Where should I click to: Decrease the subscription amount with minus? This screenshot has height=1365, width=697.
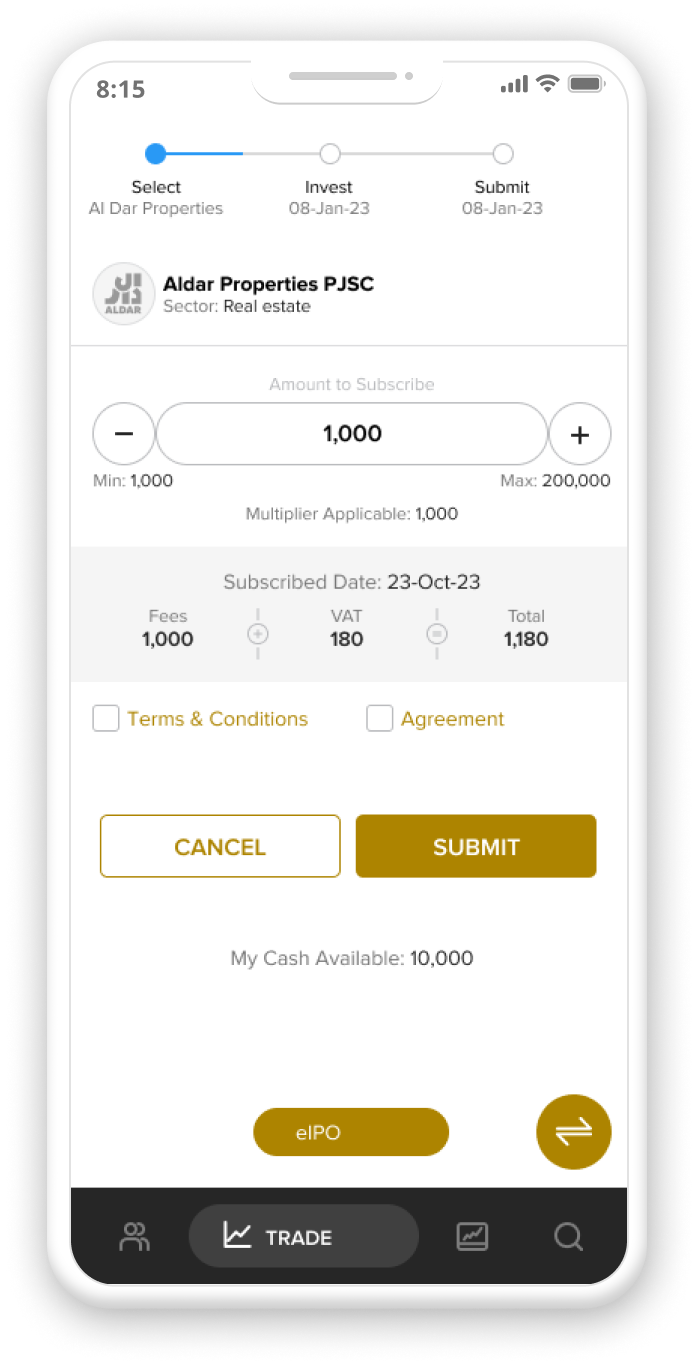124,434
